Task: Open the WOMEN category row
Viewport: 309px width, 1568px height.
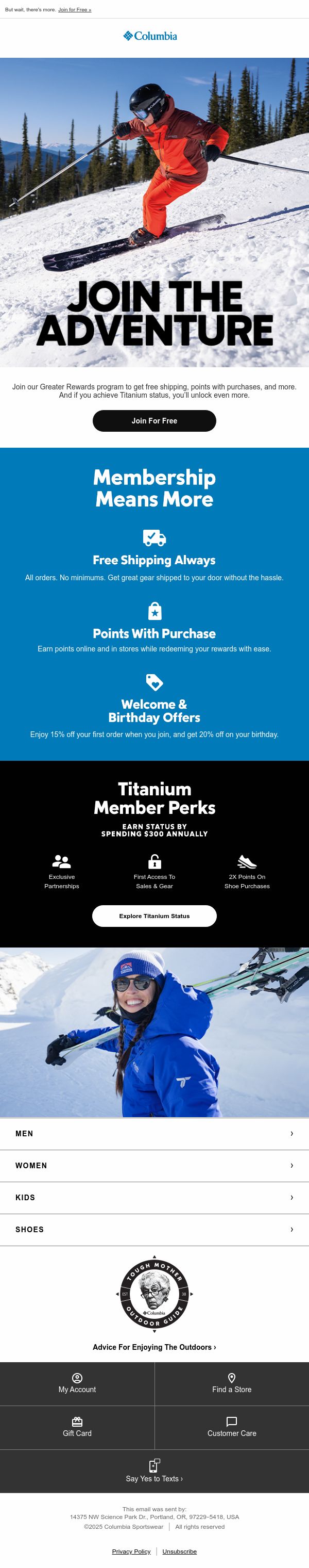Action: (x=154, y=1165)
